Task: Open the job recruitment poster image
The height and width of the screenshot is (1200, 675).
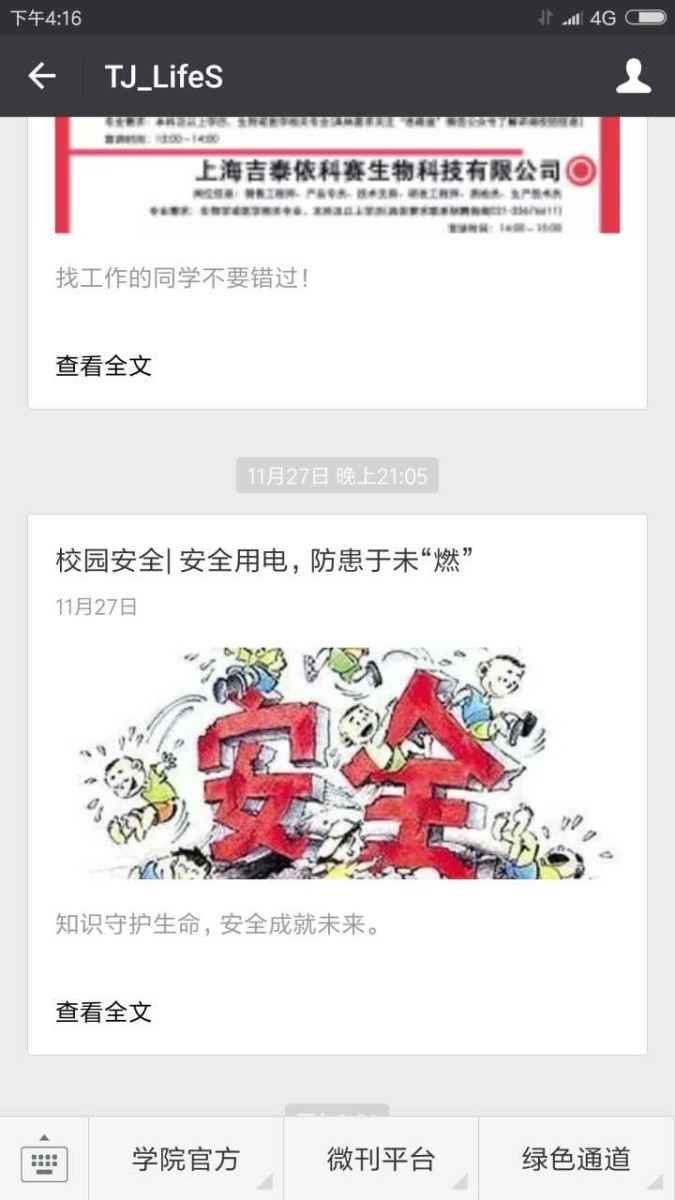Action: pyautogui.click(x=337, y=178)
